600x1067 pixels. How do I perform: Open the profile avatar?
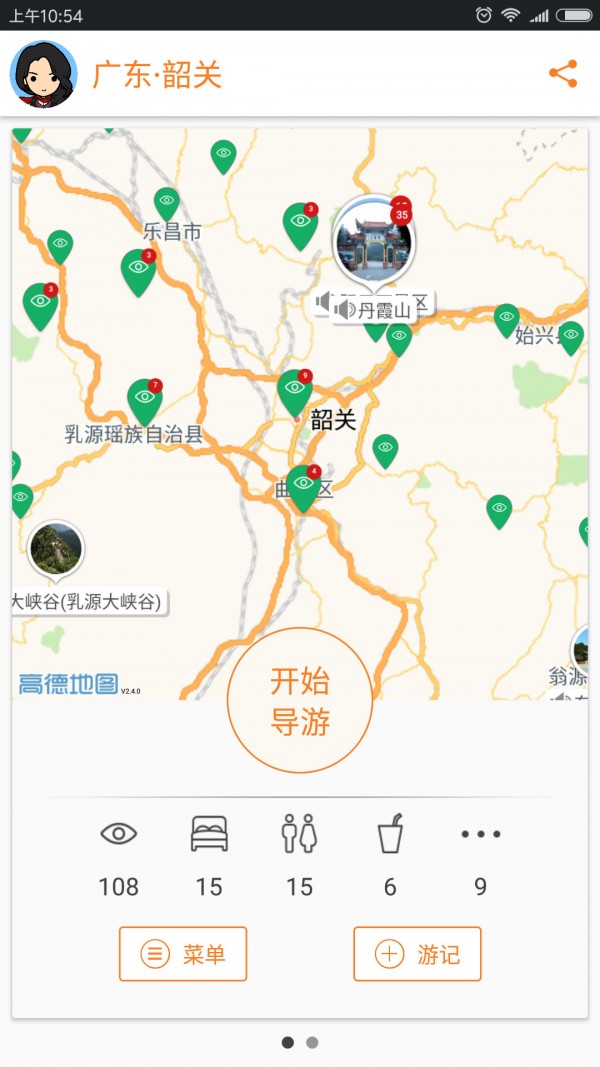tap(44, 74)
